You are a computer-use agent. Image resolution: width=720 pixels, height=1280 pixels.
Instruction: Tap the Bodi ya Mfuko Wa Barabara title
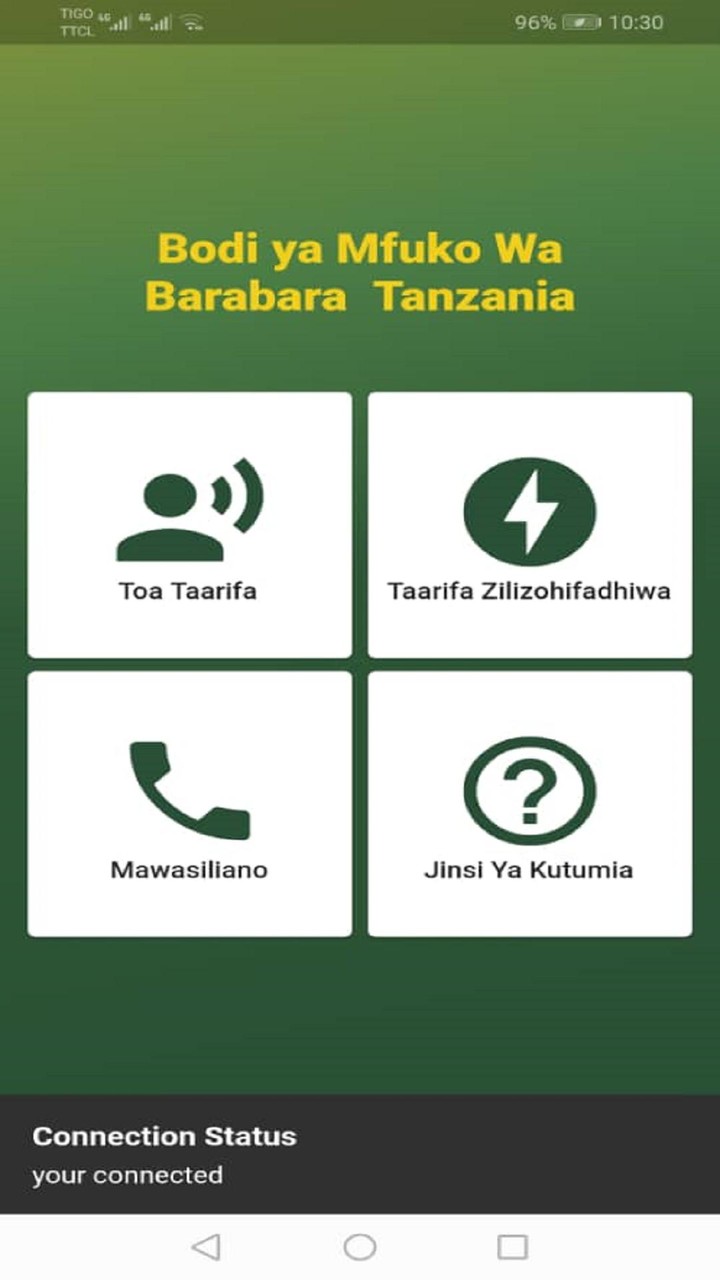[x=362, y=272]
